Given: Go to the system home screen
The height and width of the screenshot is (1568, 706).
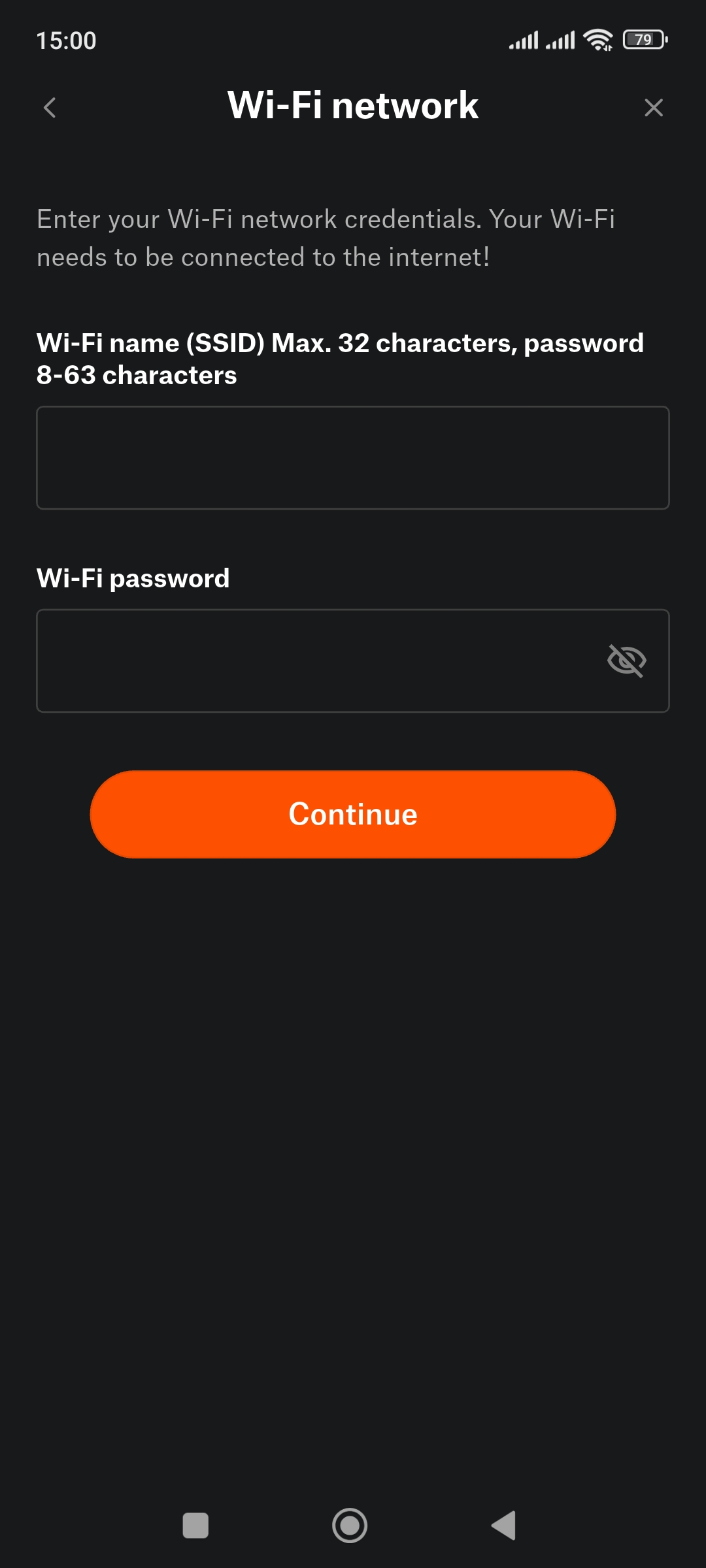Looking at the screenshot, I should (x=350, y=1526).
